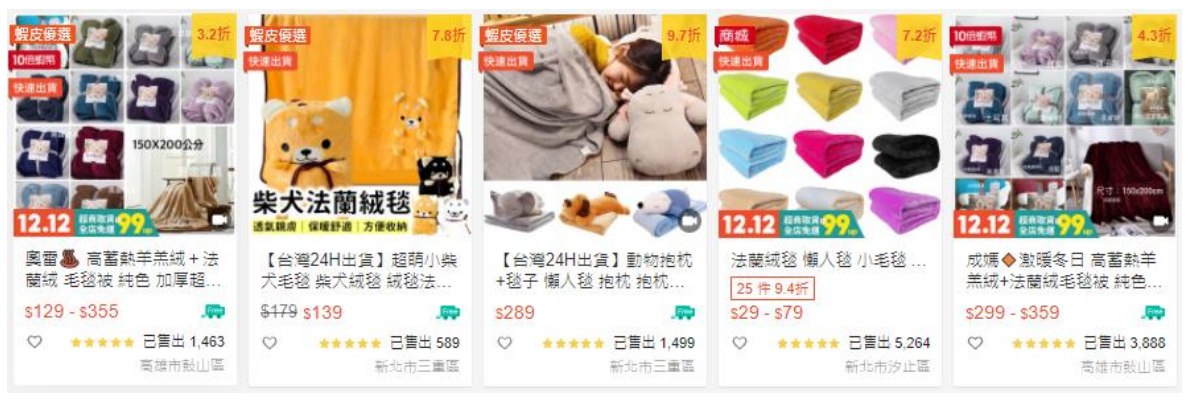
Task: Tap the heart on the $289 animal pillow item
Action: click(x=504, y=342)
